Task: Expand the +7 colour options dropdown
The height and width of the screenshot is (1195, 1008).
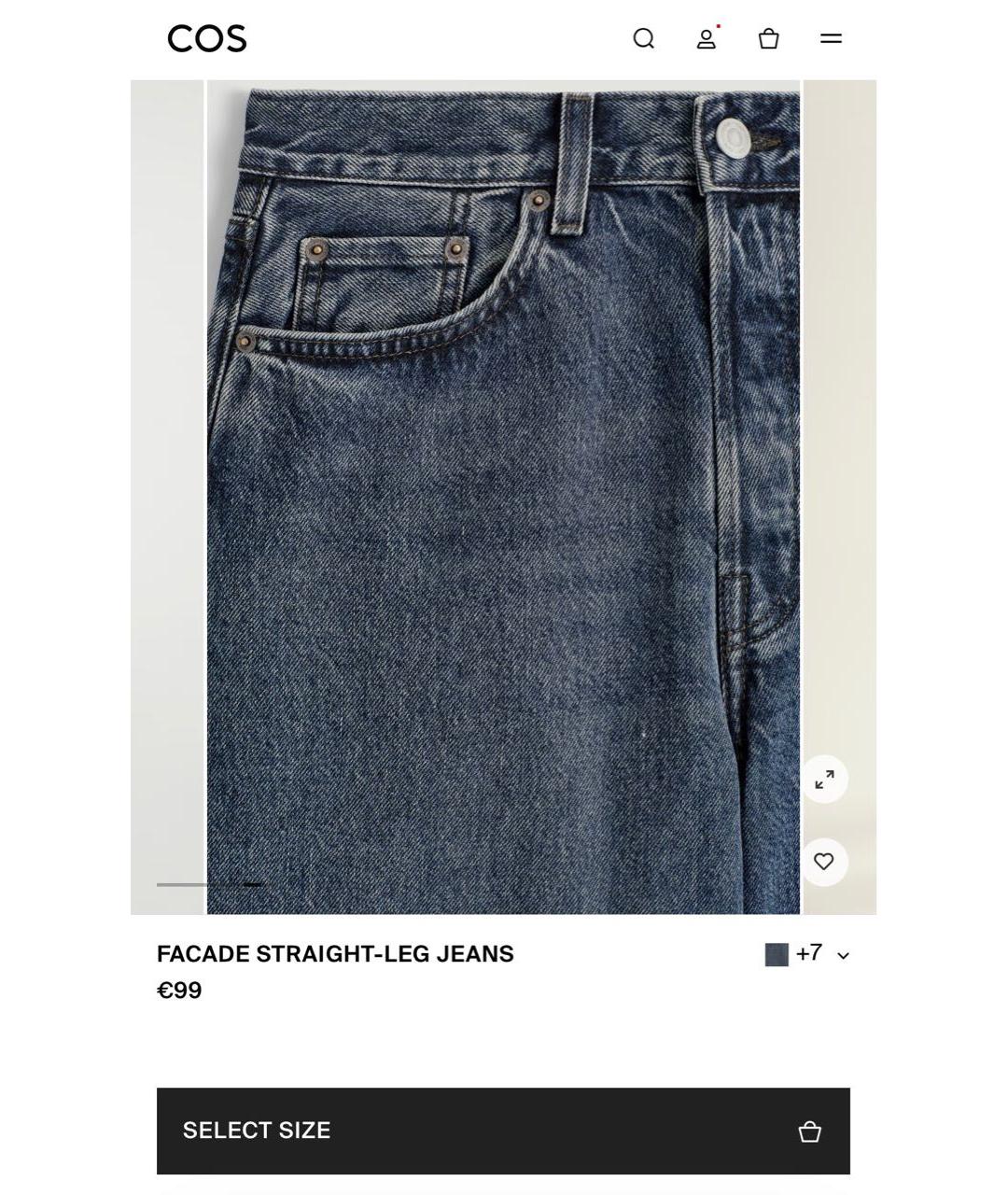Action: 808,954
